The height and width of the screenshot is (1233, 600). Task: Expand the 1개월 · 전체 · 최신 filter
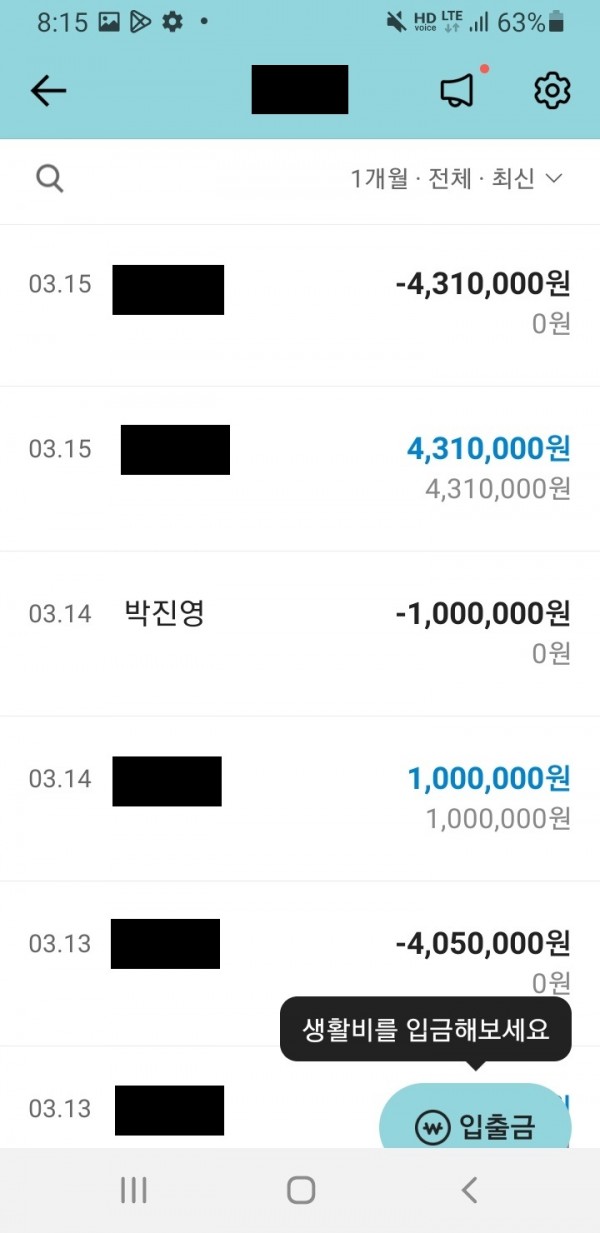tap(457, 179)
